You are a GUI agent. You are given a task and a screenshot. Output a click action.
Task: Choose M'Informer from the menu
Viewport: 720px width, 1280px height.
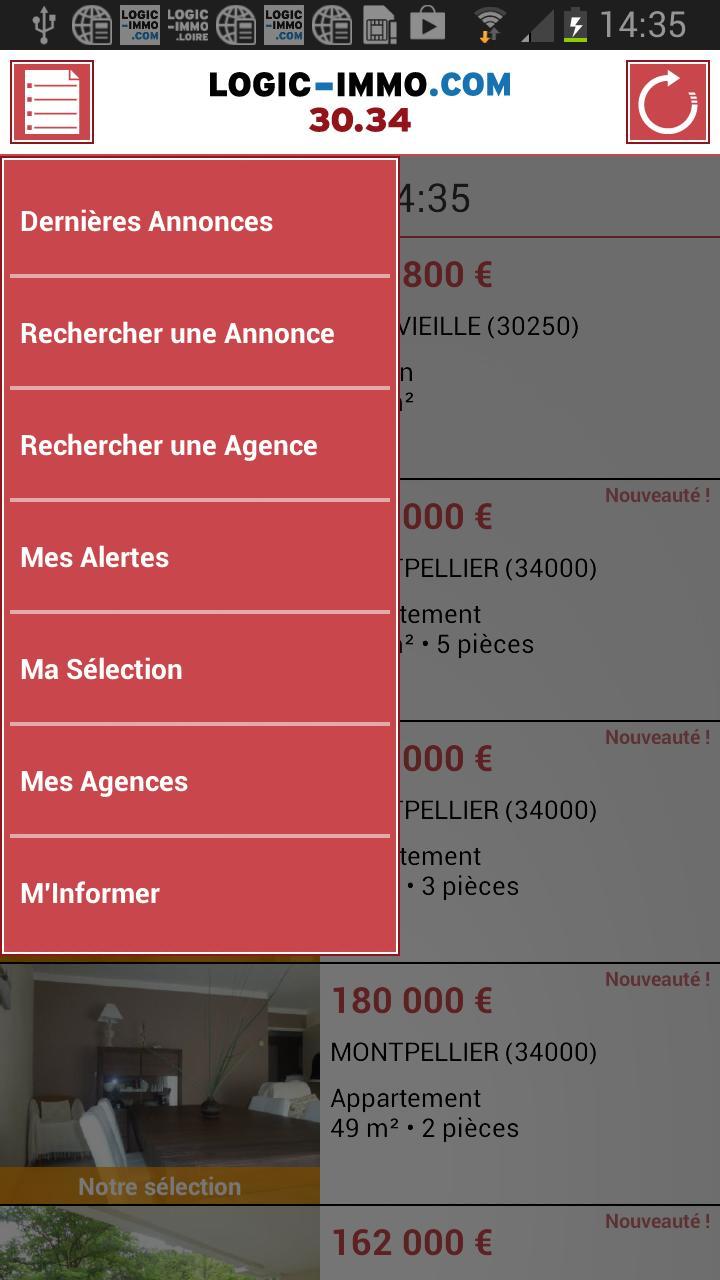[x=200, y=893]
